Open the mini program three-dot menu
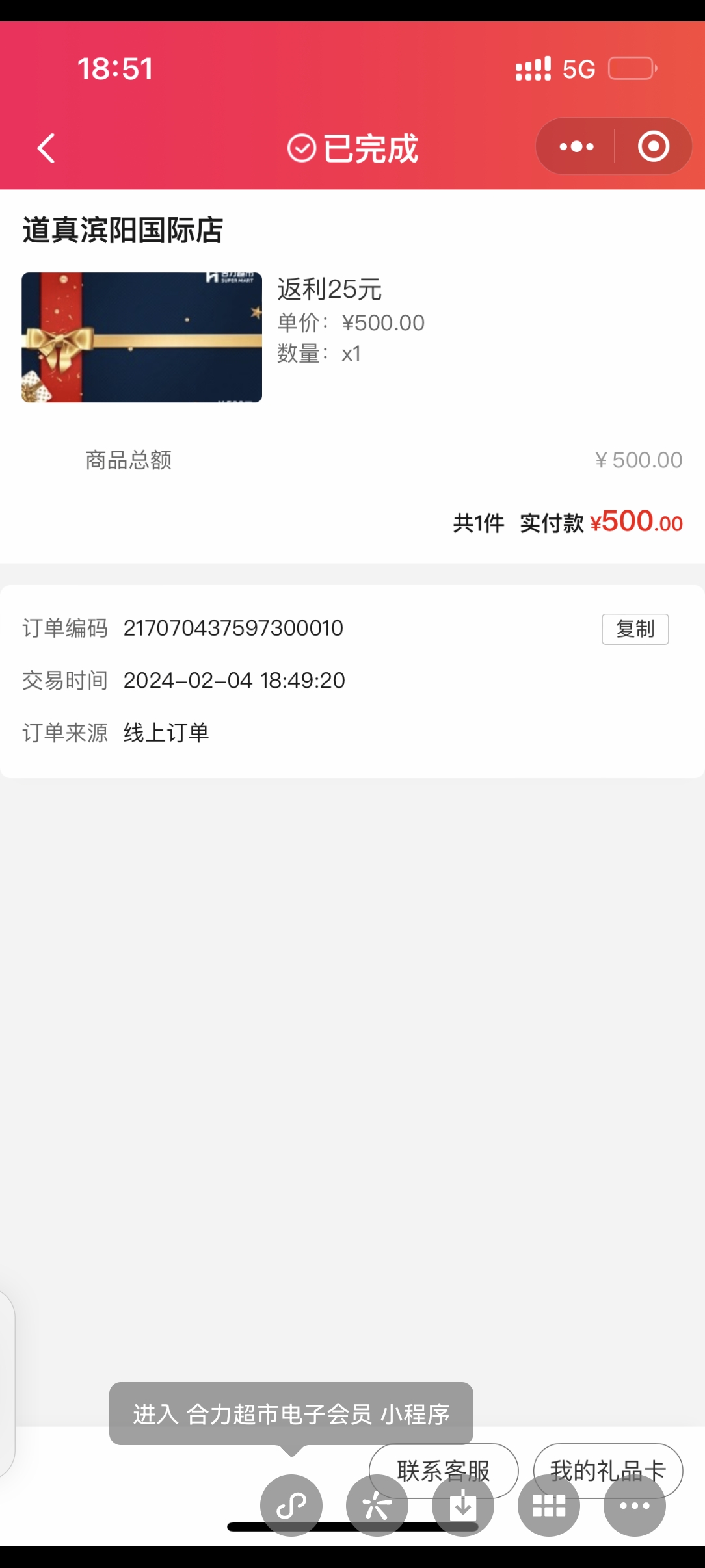This screenshot has height=1568, width=705. click(x=576, y=146)
